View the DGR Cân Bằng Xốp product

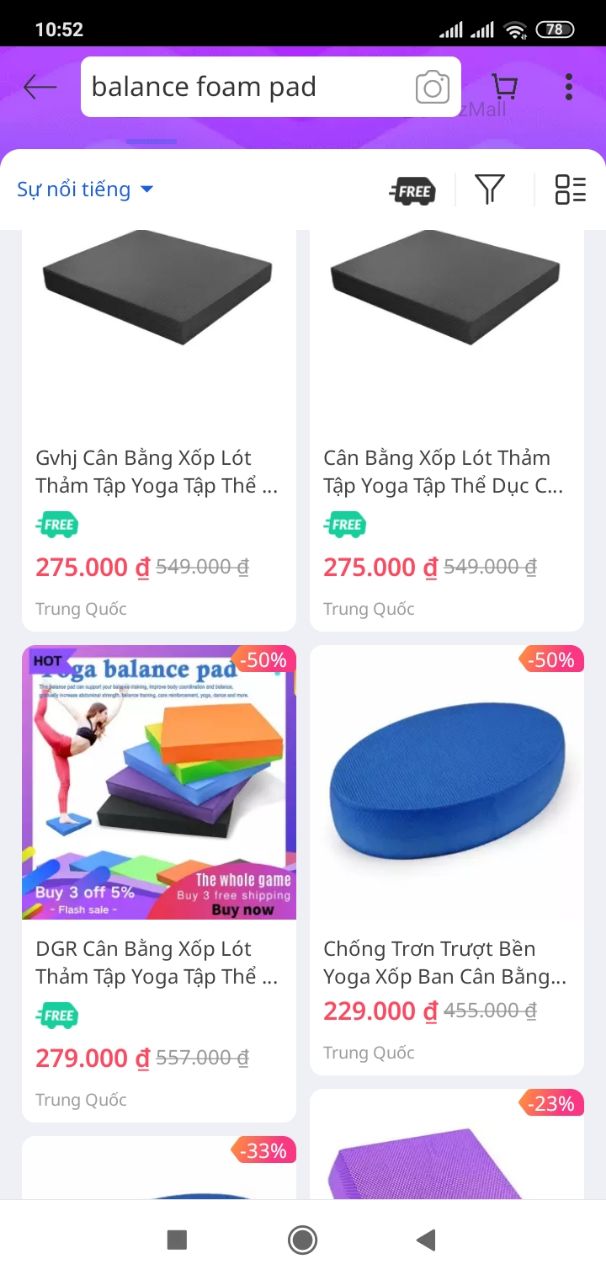tap(158, 880)
